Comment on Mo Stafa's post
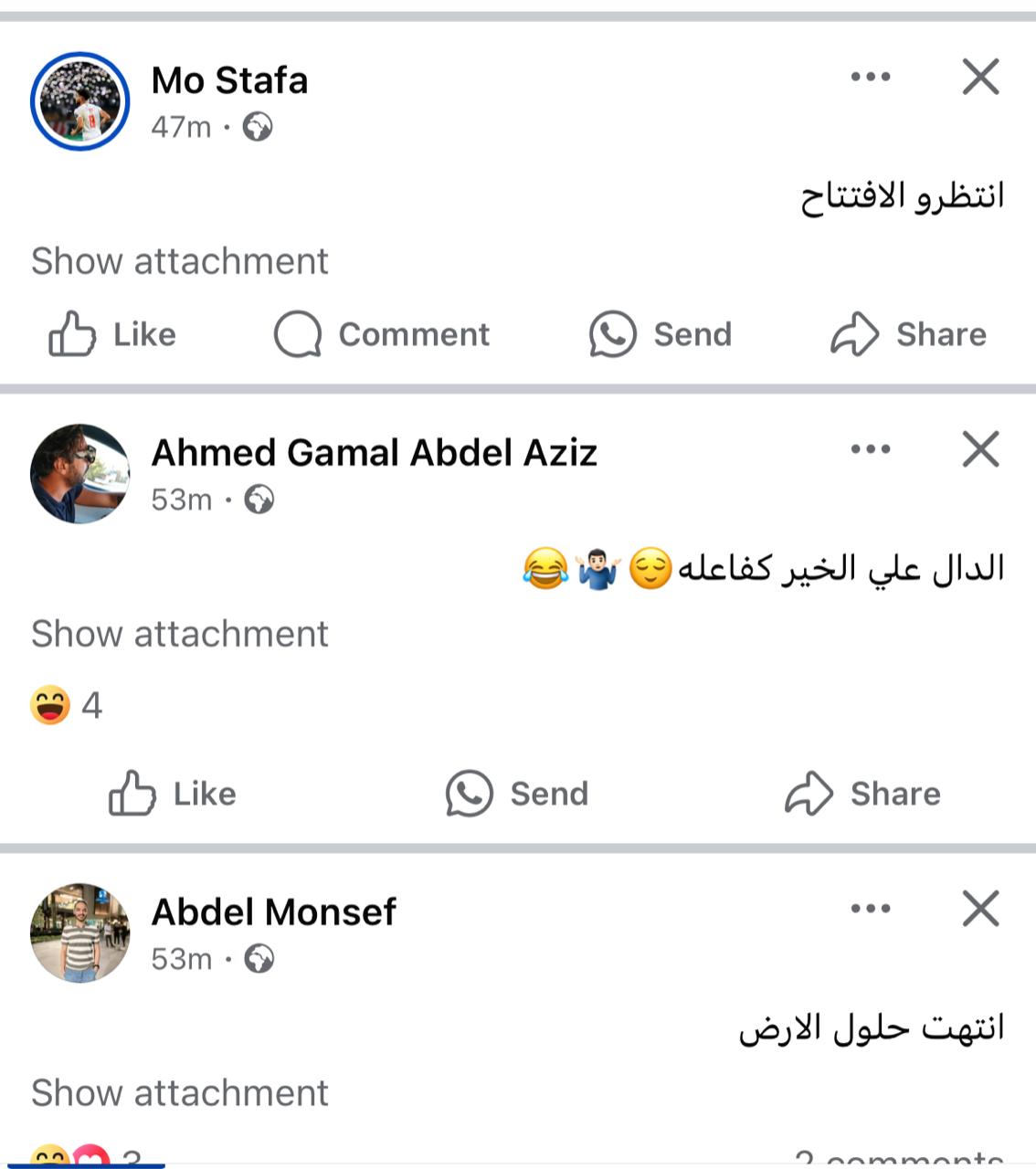This screenshot has width=1036, height=1169. tap(382, 334)
